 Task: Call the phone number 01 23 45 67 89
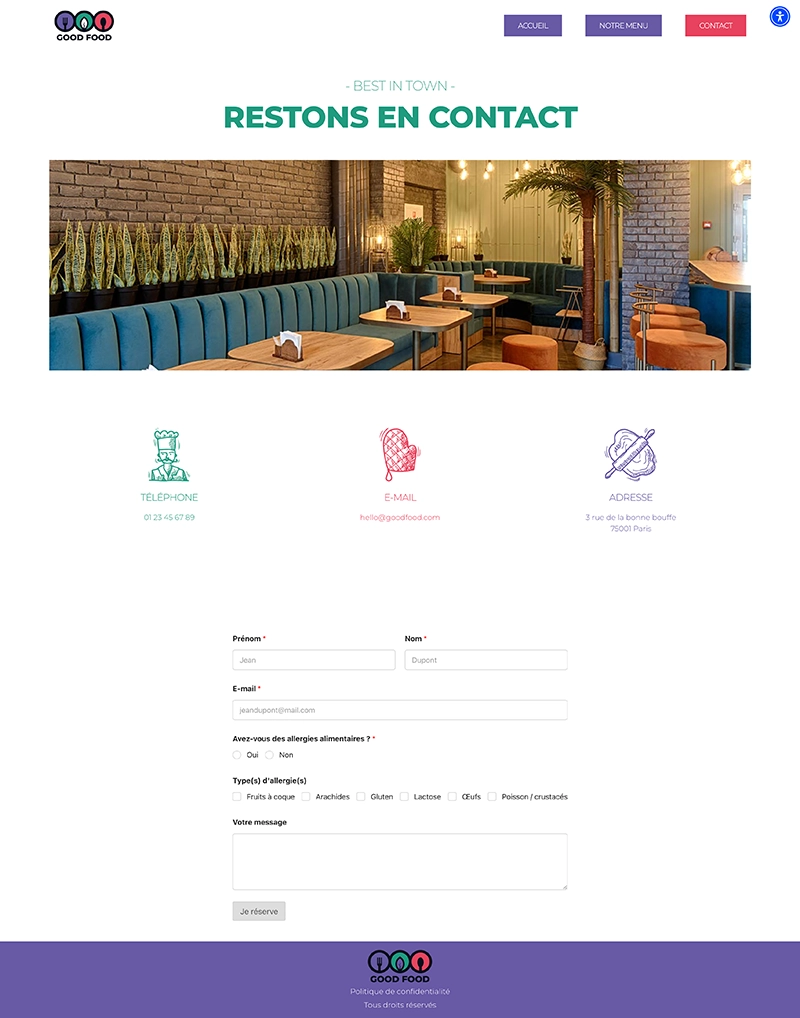tap(169, 517)
